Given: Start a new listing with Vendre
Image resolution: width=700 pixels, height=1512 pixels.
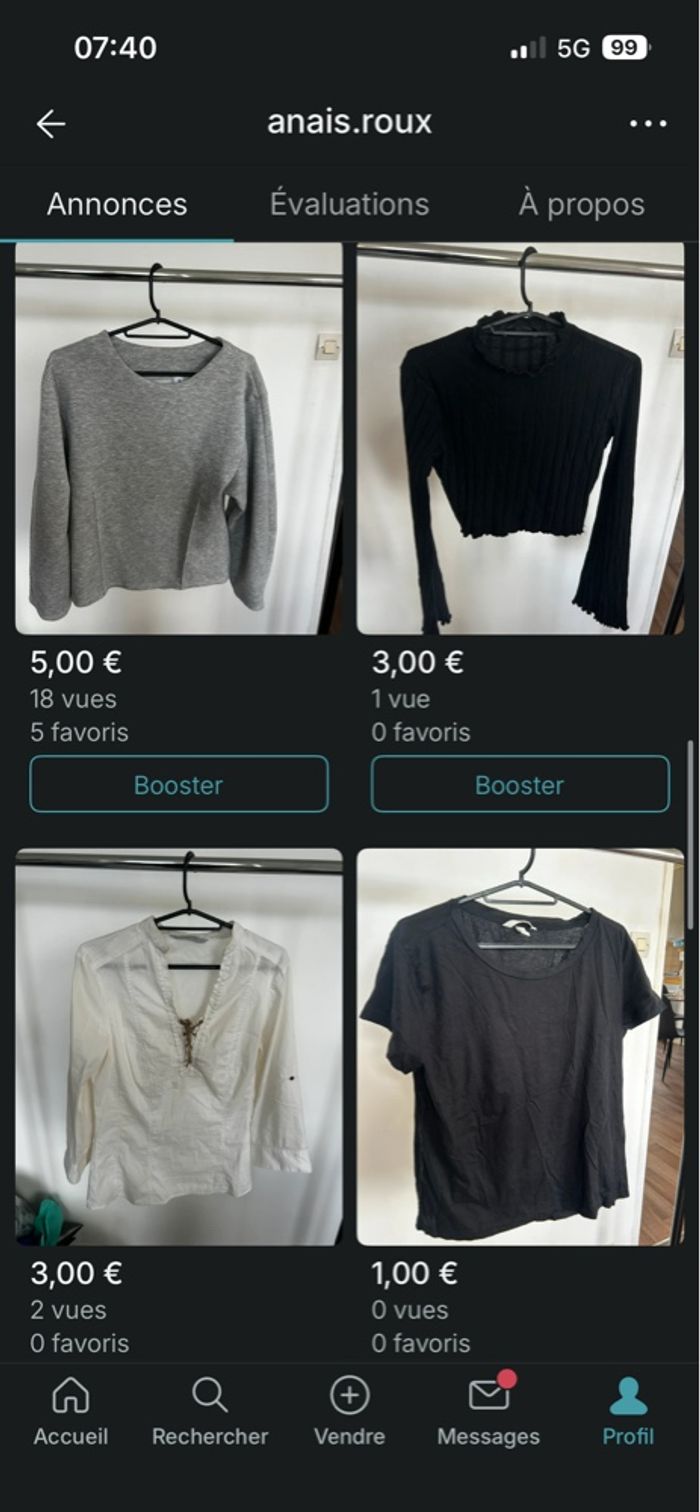Looking at the screenshot, I should (349, 1410).
